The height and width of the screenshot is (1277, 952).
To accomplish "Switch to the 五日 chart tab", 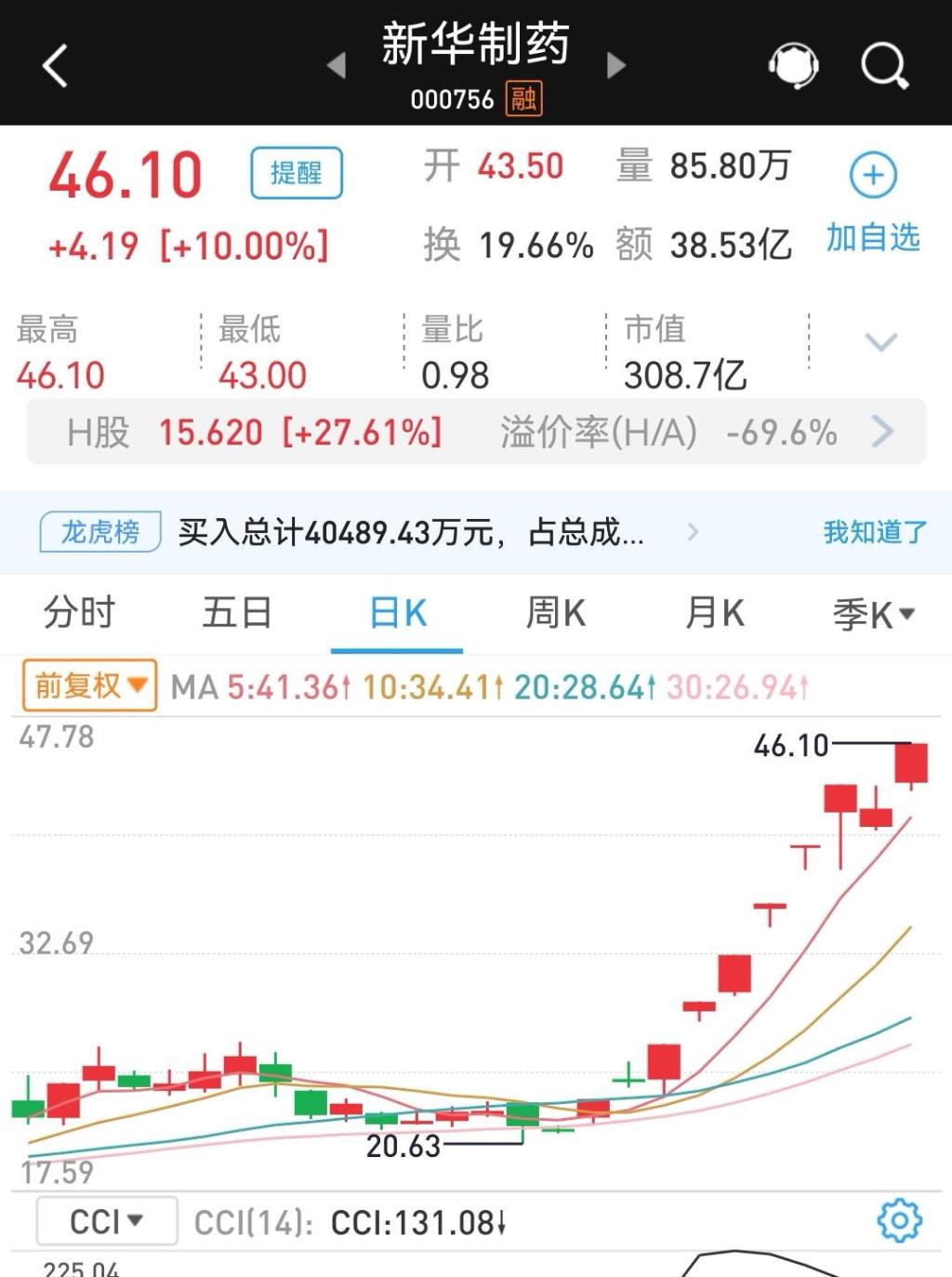I will (x=237, y=614).
